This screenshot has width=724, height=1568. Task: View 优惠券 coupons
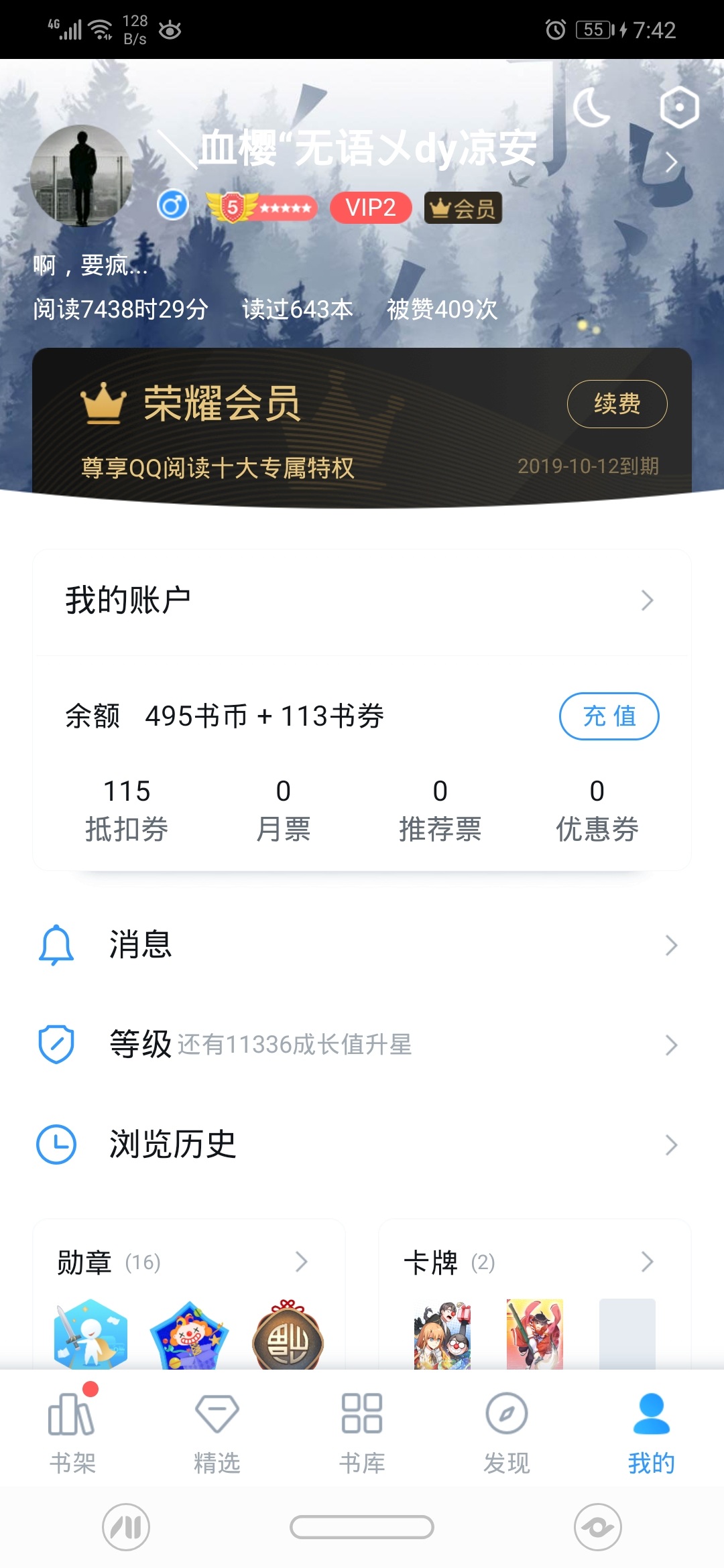pos(597,809)
